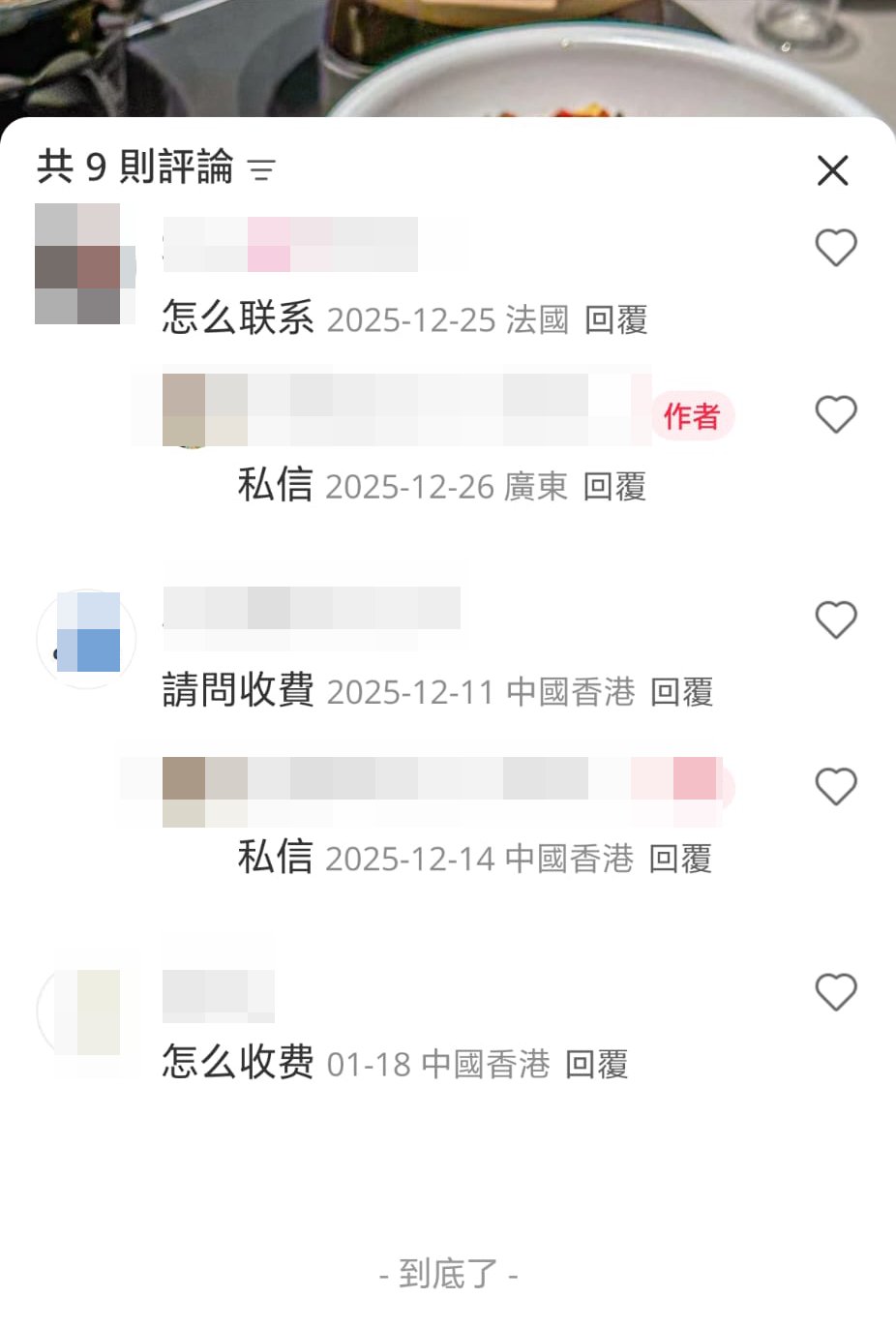Reply to the 怎么联系 comment
The height and width of the screenshot is (1329, 896).
(x=615, y=319)
